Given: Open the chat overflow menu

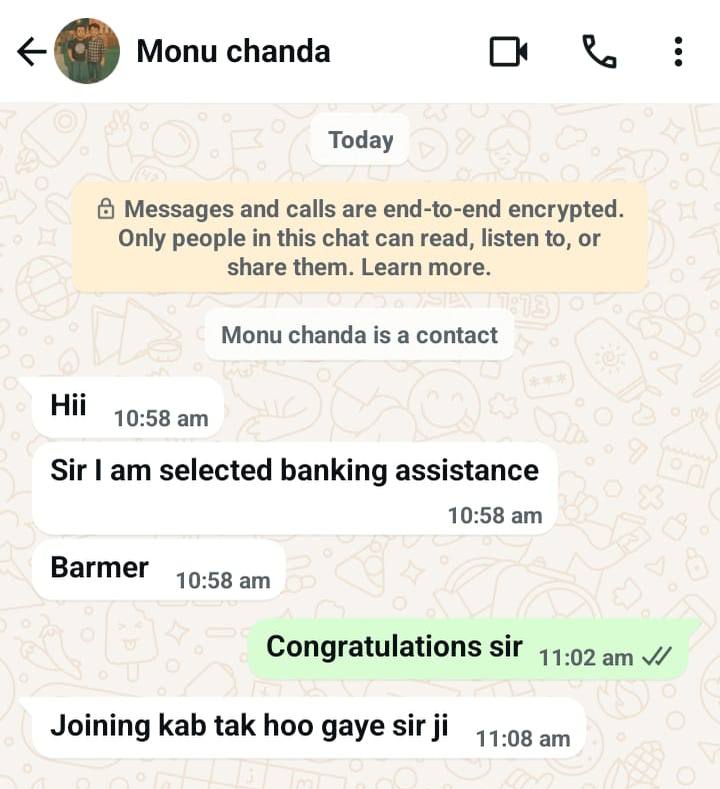Looking at the screenshot, I should click(678, 52).
